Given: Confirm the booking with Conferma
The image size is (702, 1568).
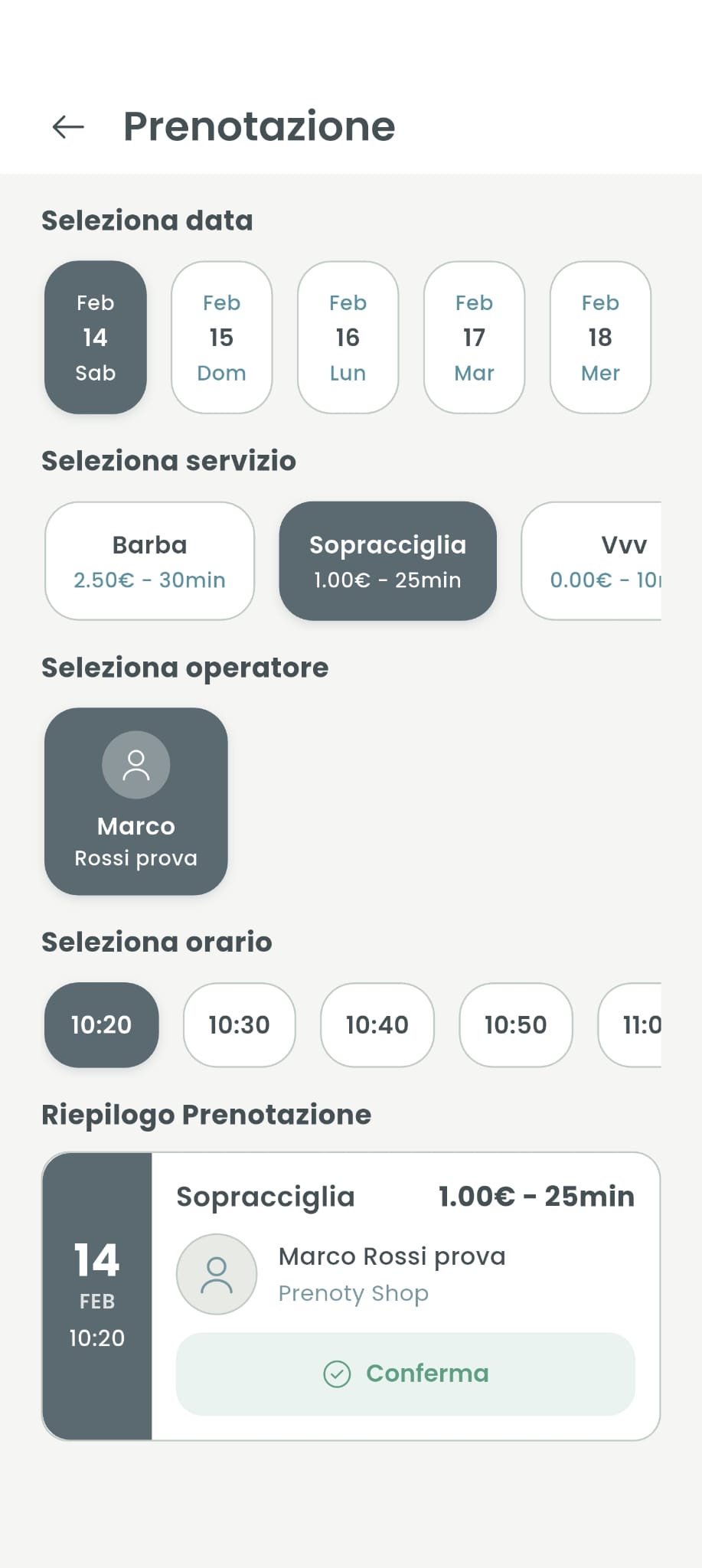Looking at the screenshot, I should pos(404,1373).
